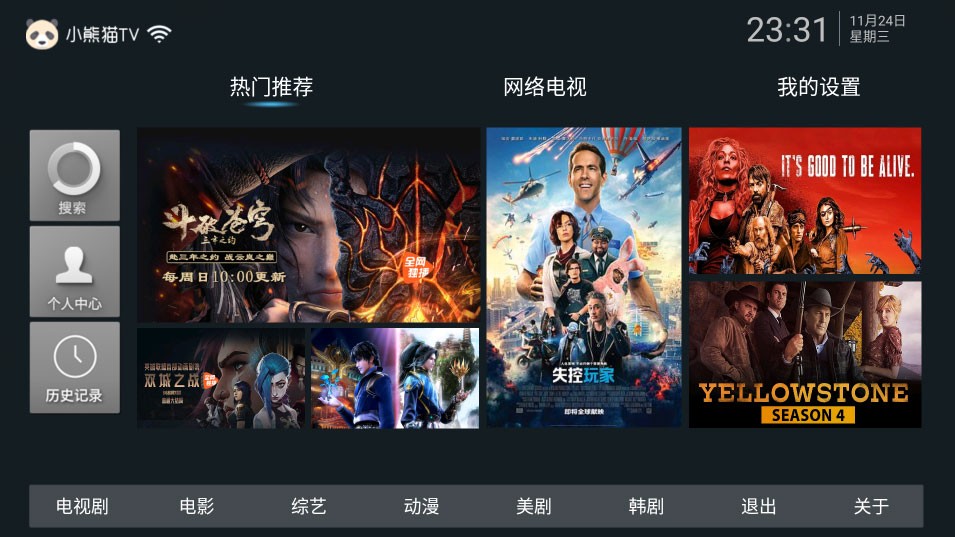This screenshot has width=955, height=537.
Task: Open the Yellowstone Season 4 tile
Action: click(x=804, y=354)
